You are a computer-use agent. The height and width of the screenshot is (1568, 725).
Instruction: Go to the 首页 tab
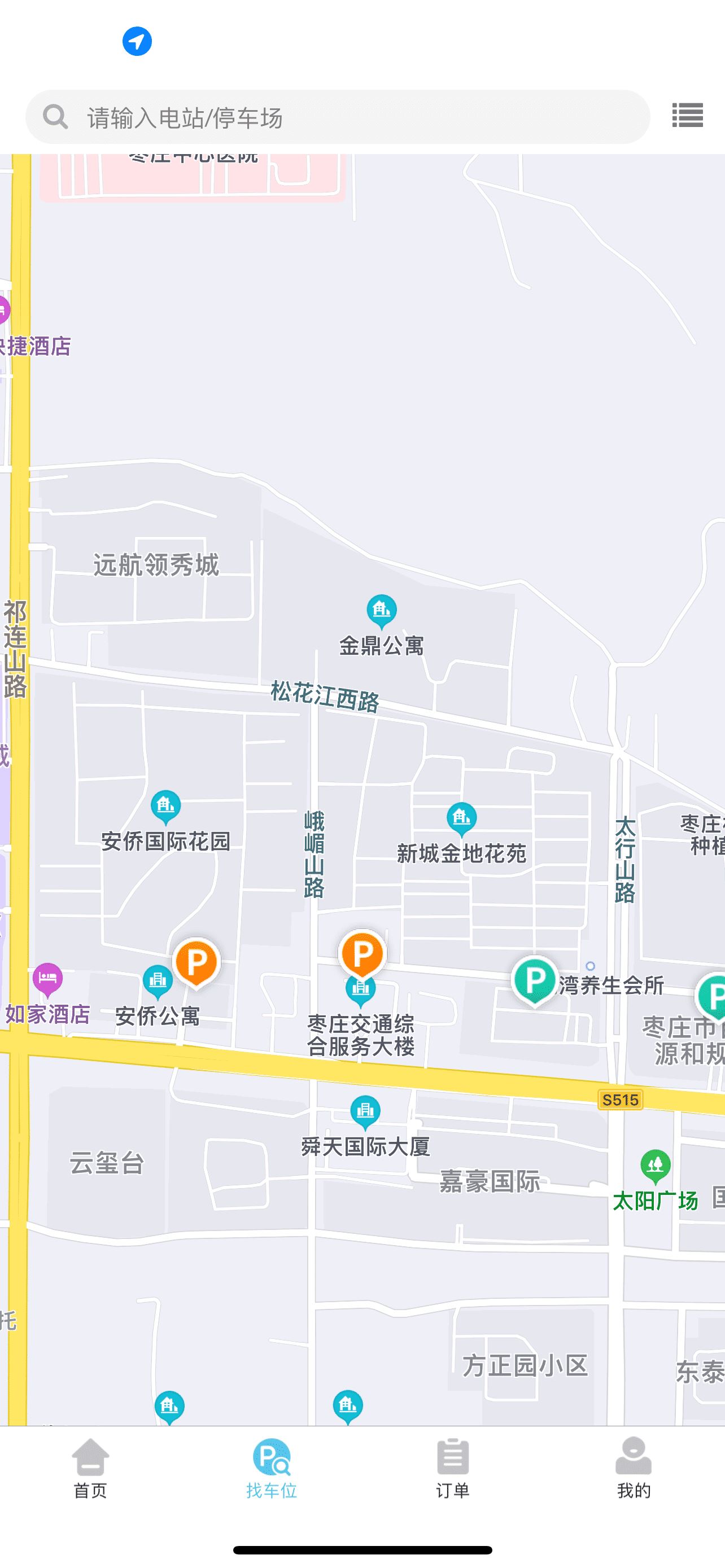[x=90, y=1469]
